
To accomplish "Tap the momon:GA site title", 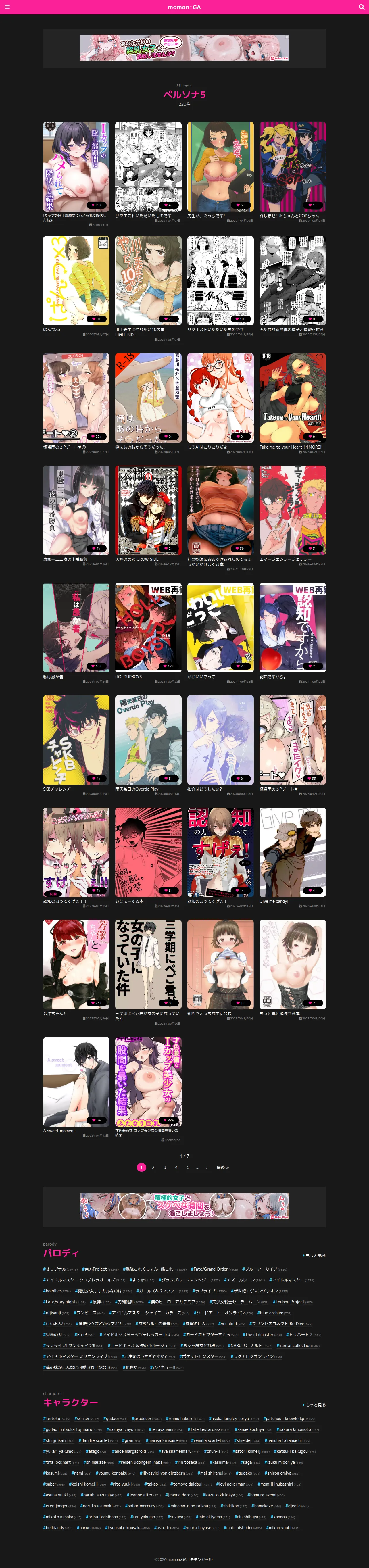I will [184, 7].
